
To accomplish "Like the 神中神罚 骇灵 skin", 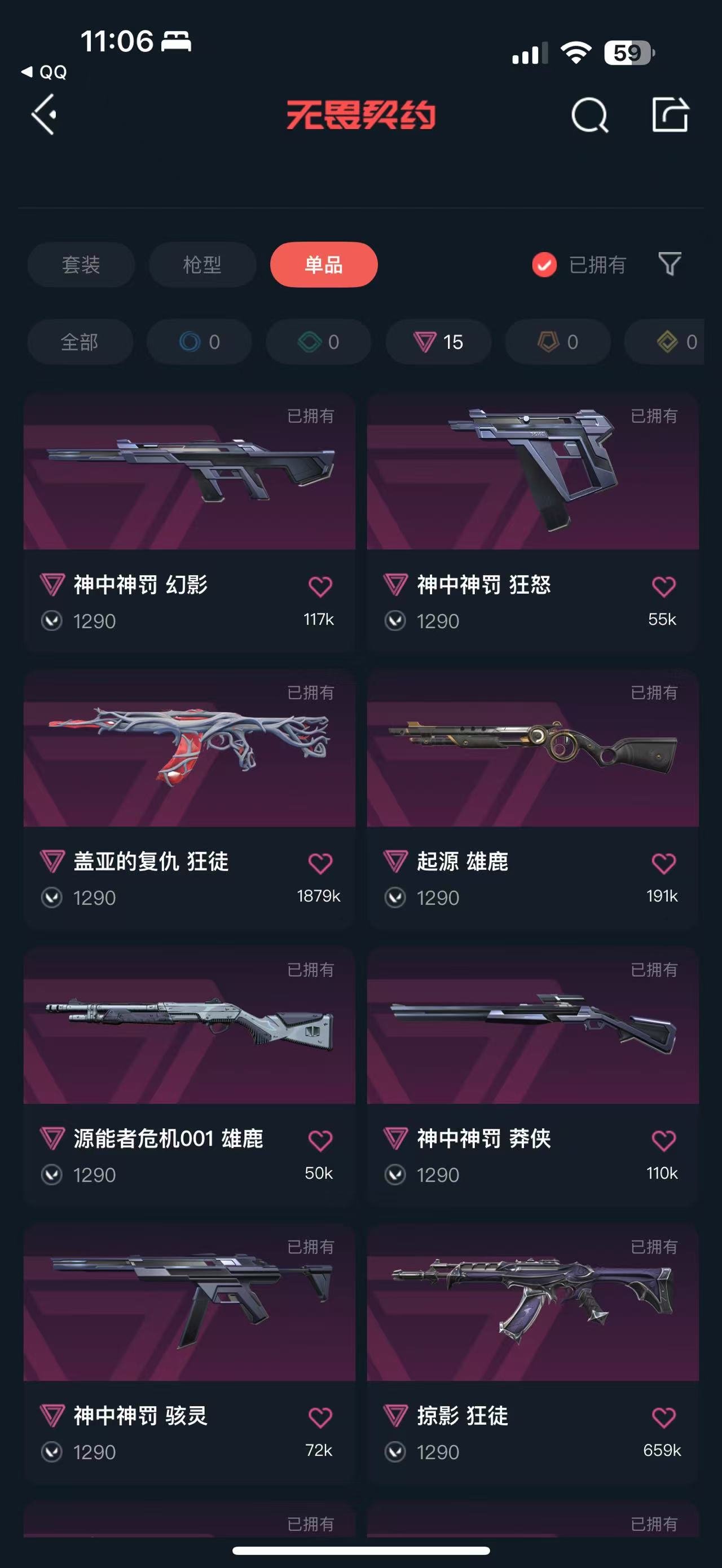I will coord(320,1417).
